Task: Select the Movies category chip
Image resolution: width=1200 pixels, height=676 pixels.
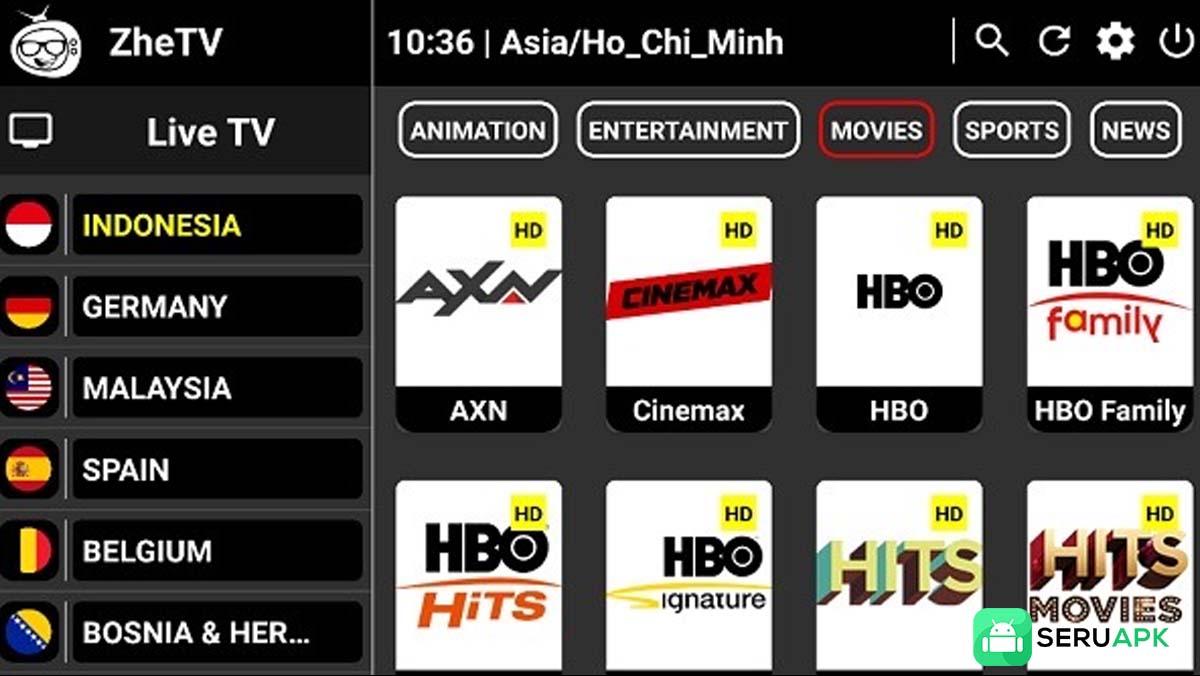Action: [876, 131]
